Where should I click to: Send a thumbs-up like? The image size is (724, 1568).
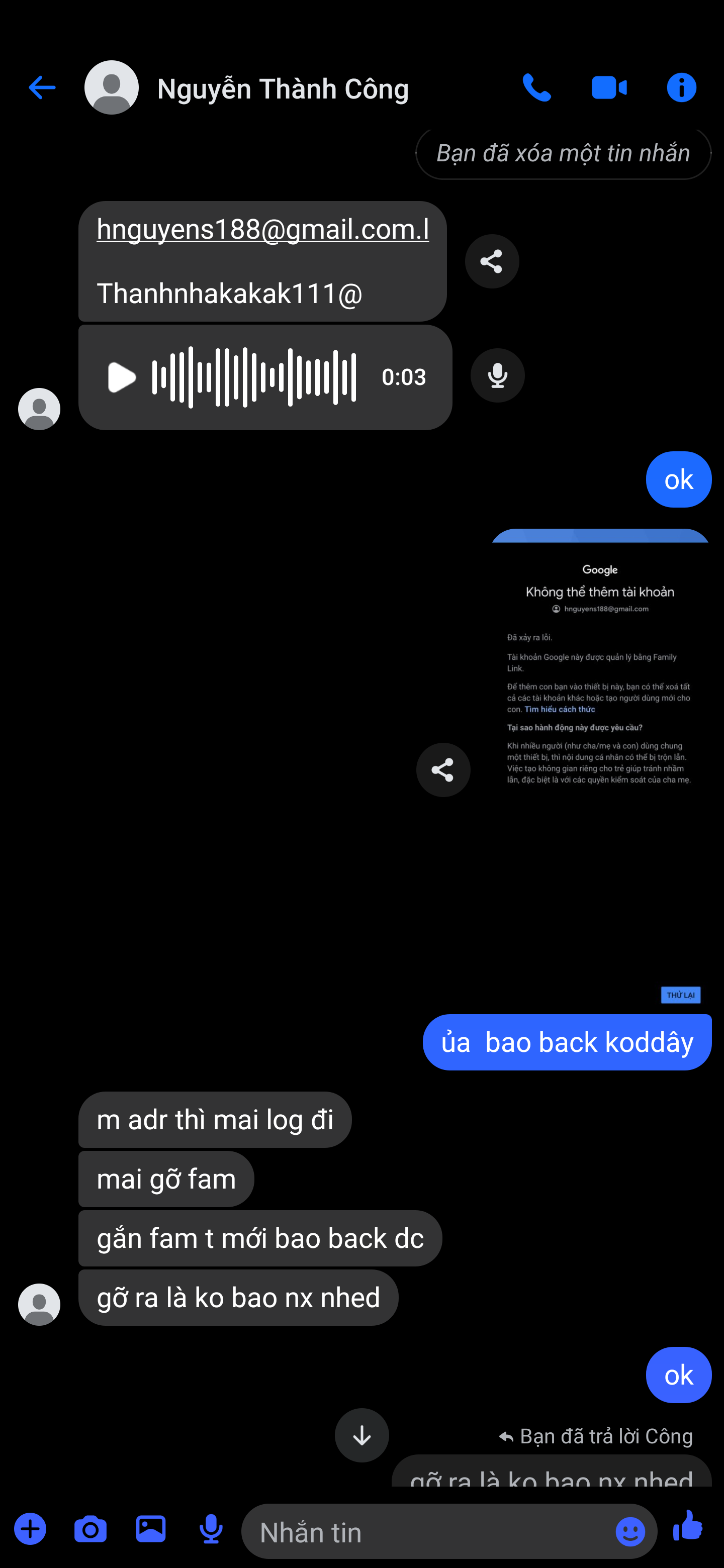(x=688, y=1526)
